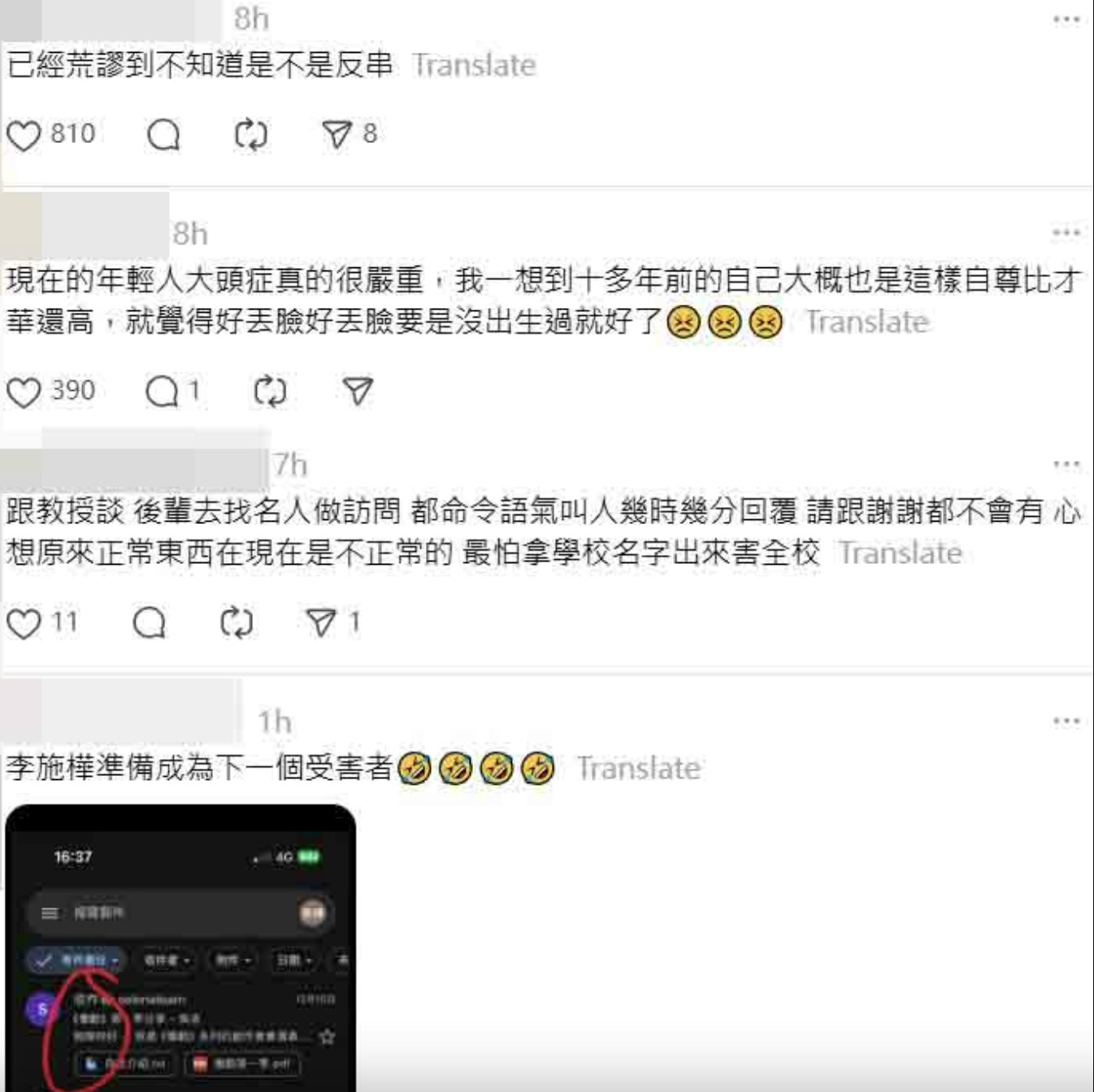Translate the comment posted 1h ago
This screenshot has height=1092, width=1094.
[x=639, y=769]
